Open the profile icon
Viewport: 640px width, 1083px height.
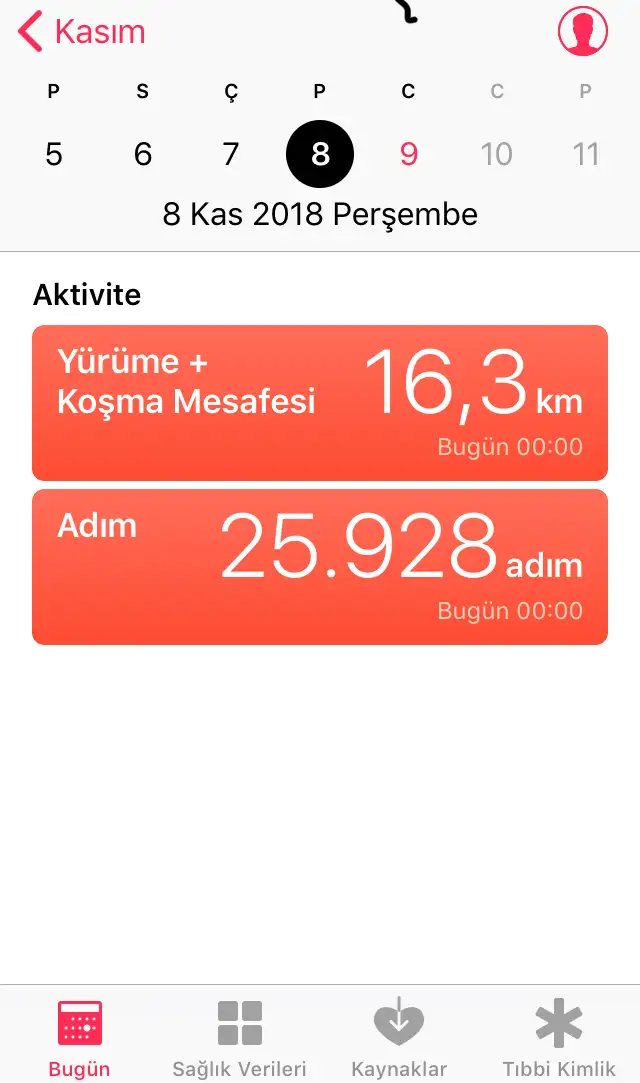click(x=583, y=31)
